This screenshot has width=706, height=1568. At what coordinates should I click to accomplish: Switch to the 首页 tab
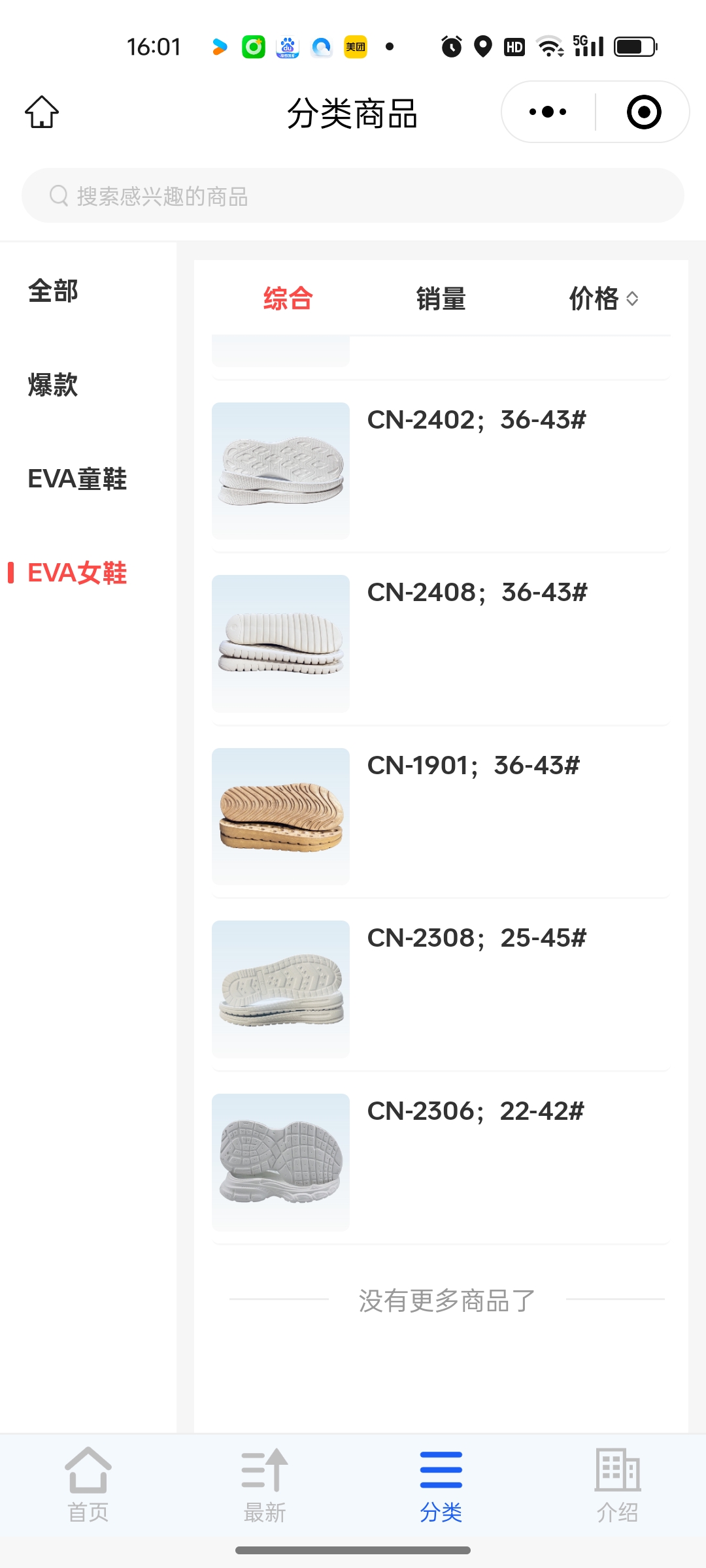(88, 1484)
